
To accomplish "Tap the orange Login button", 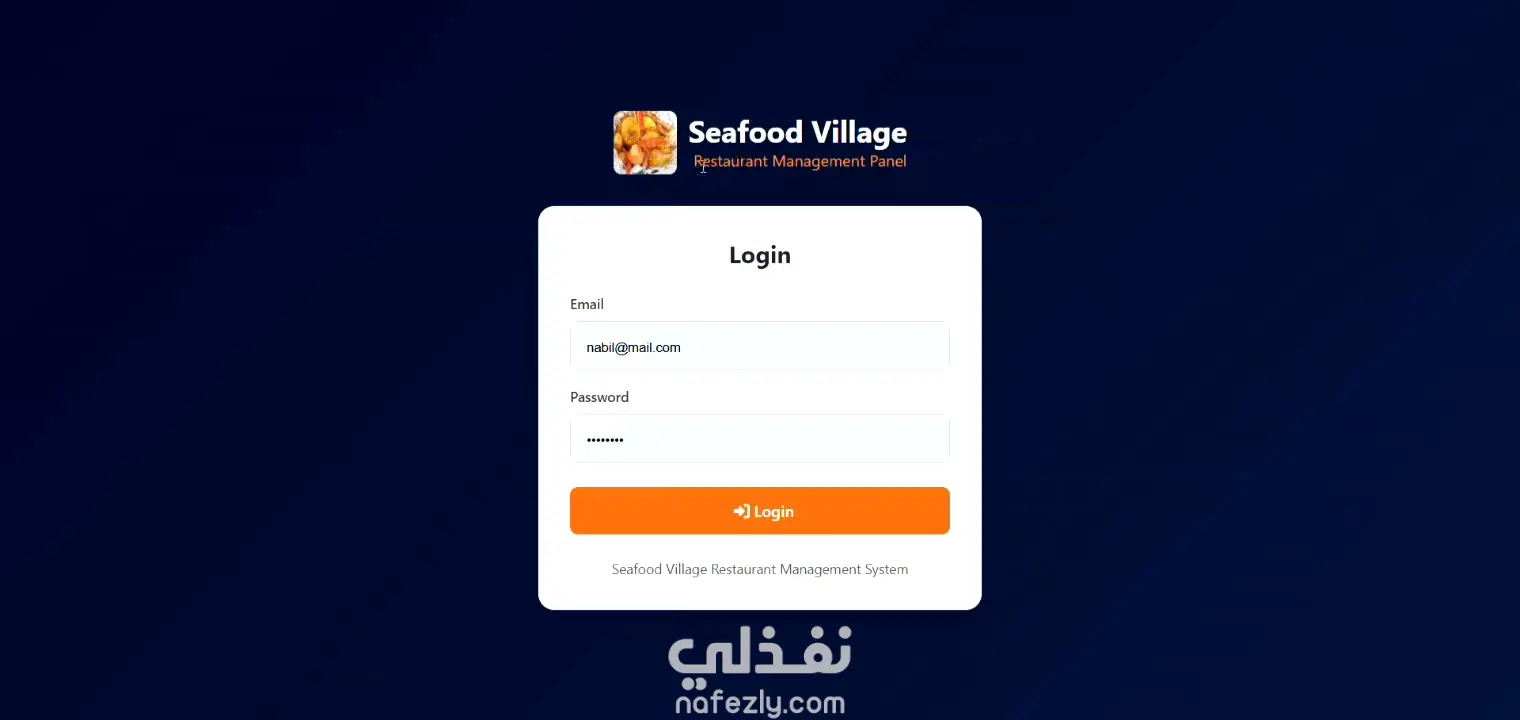I will coord(759,511).
